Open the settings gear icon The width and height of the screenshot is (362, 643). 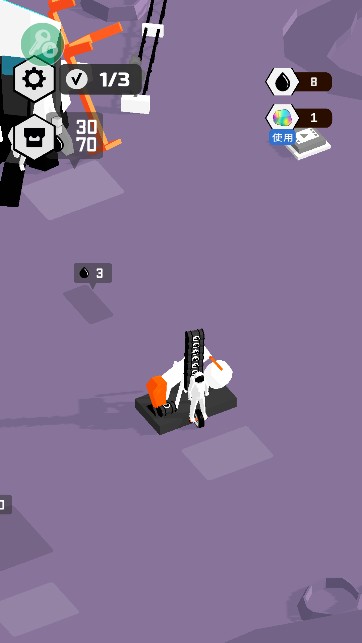tap(34, 79)
